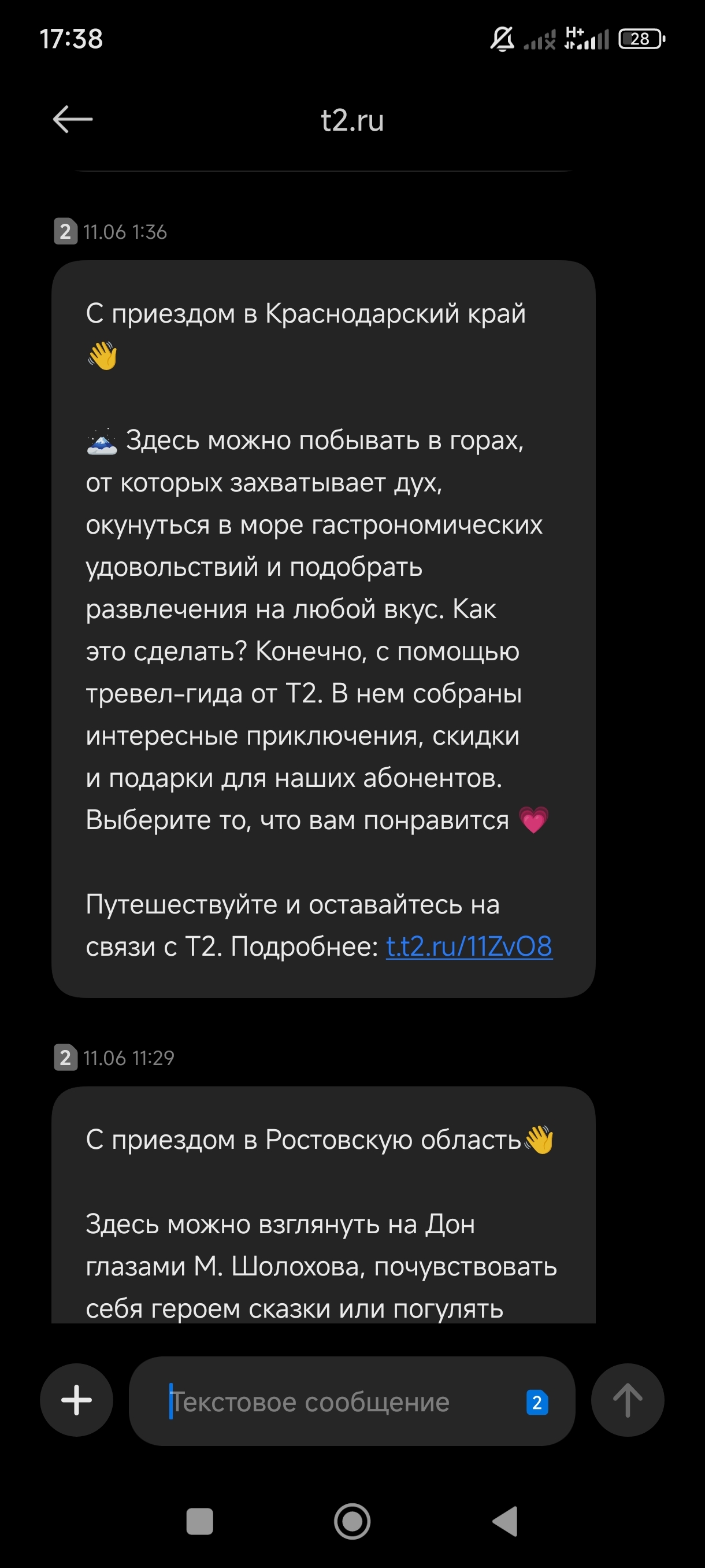Open the recent apps overview
The height and width of the screenshot is (1568, 705).
(199, 1522)
